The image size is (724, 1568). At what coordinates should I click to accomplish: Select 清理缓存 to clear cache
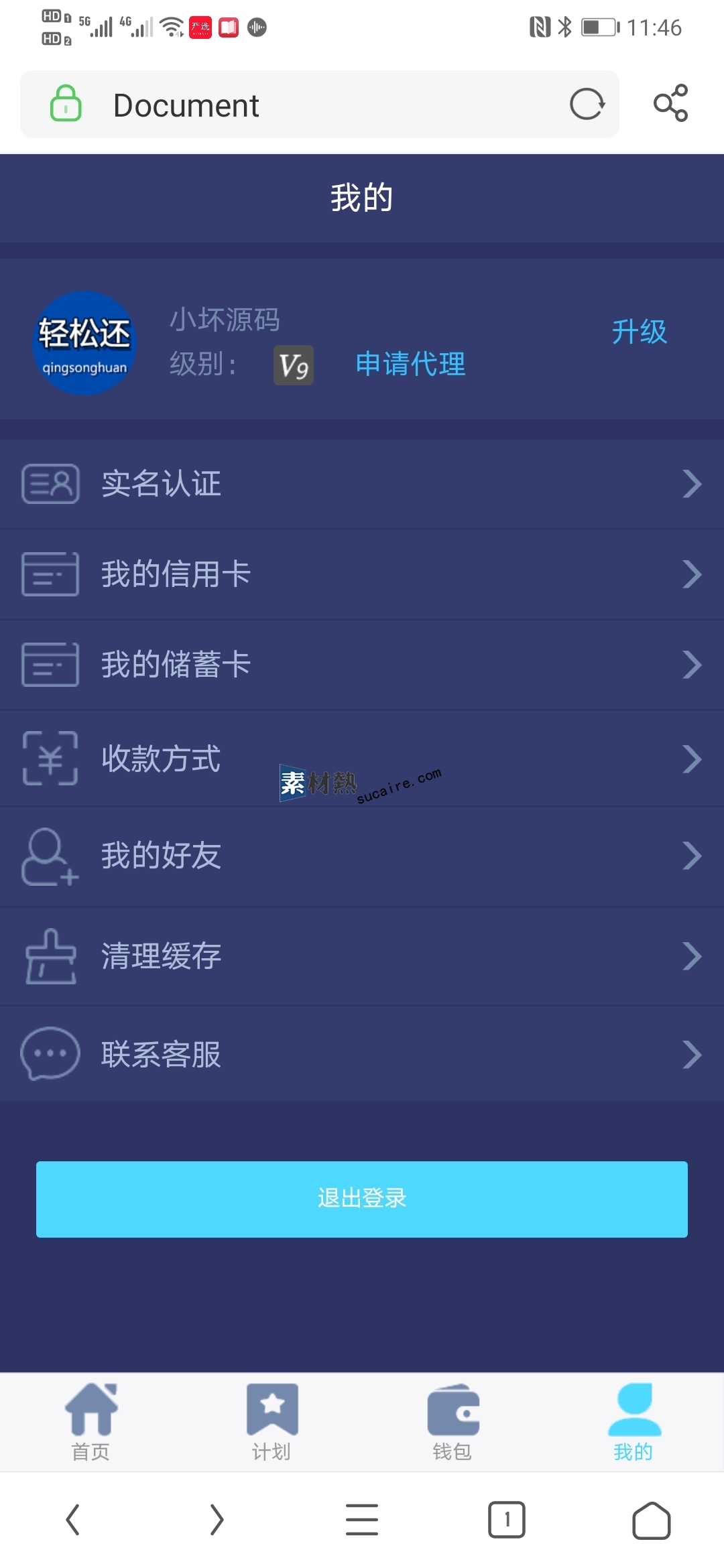362,956
